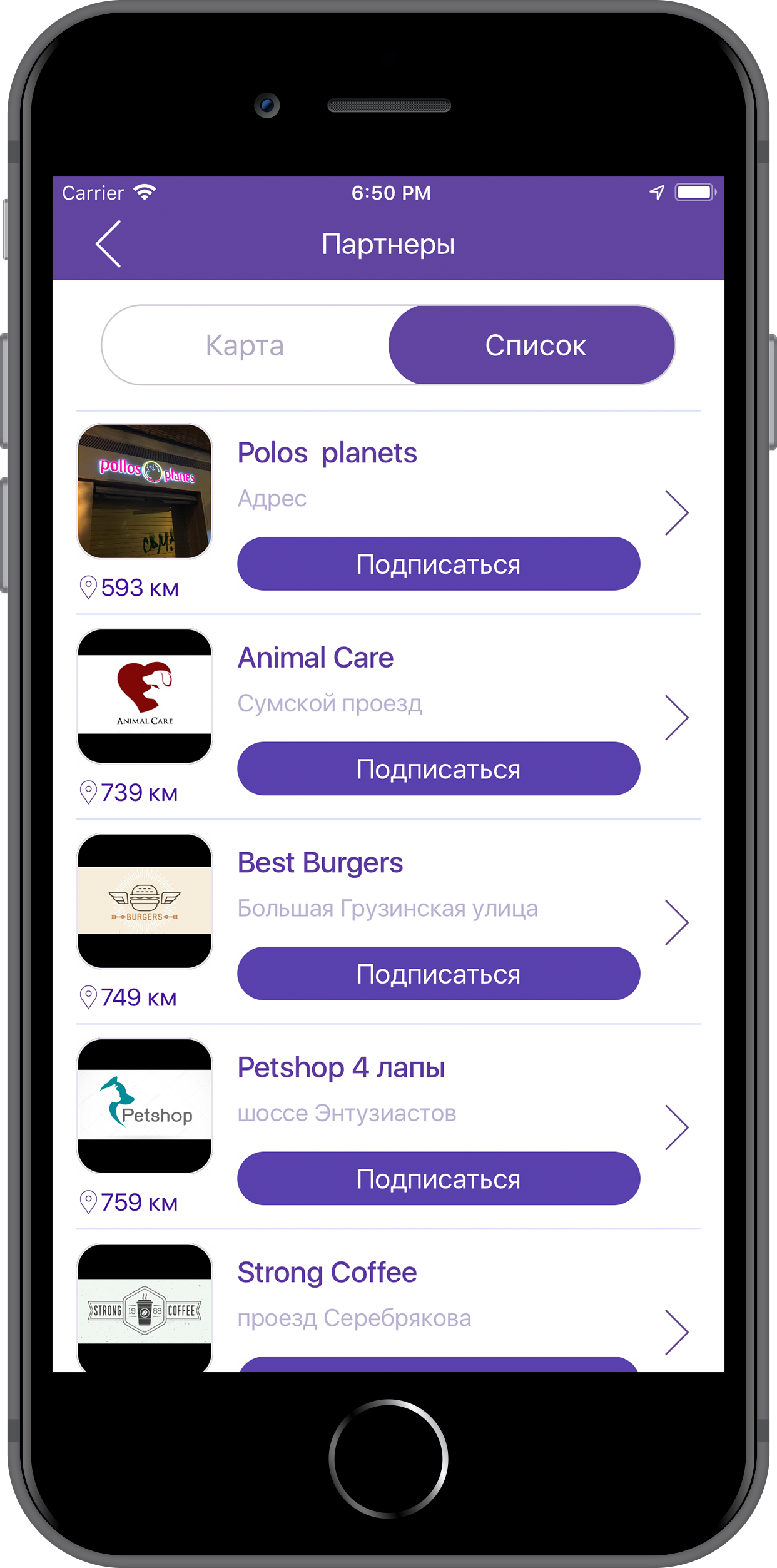Screen dimensions: 777x1568
Task: Open Polos planets details chevron
Action: coord(676,512)
